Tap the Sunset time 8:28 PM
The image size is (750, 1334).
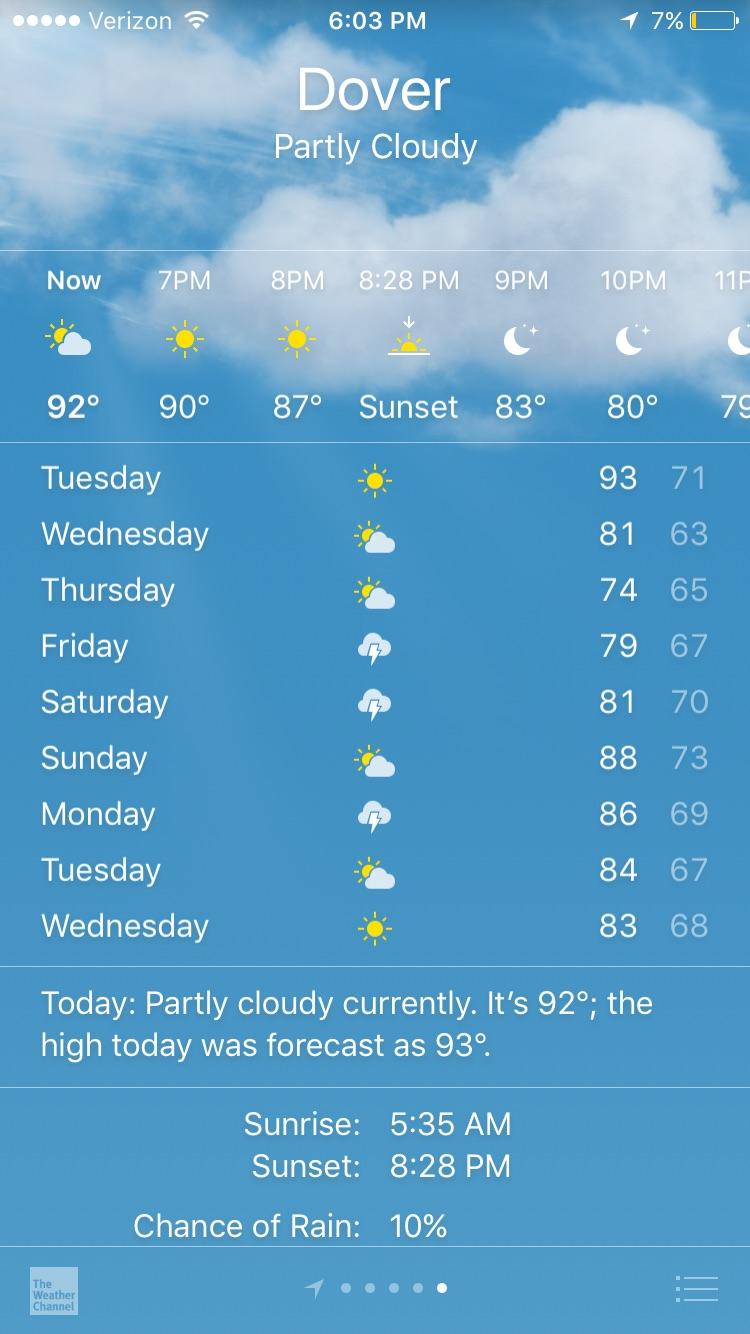[x=449, y=1166]
